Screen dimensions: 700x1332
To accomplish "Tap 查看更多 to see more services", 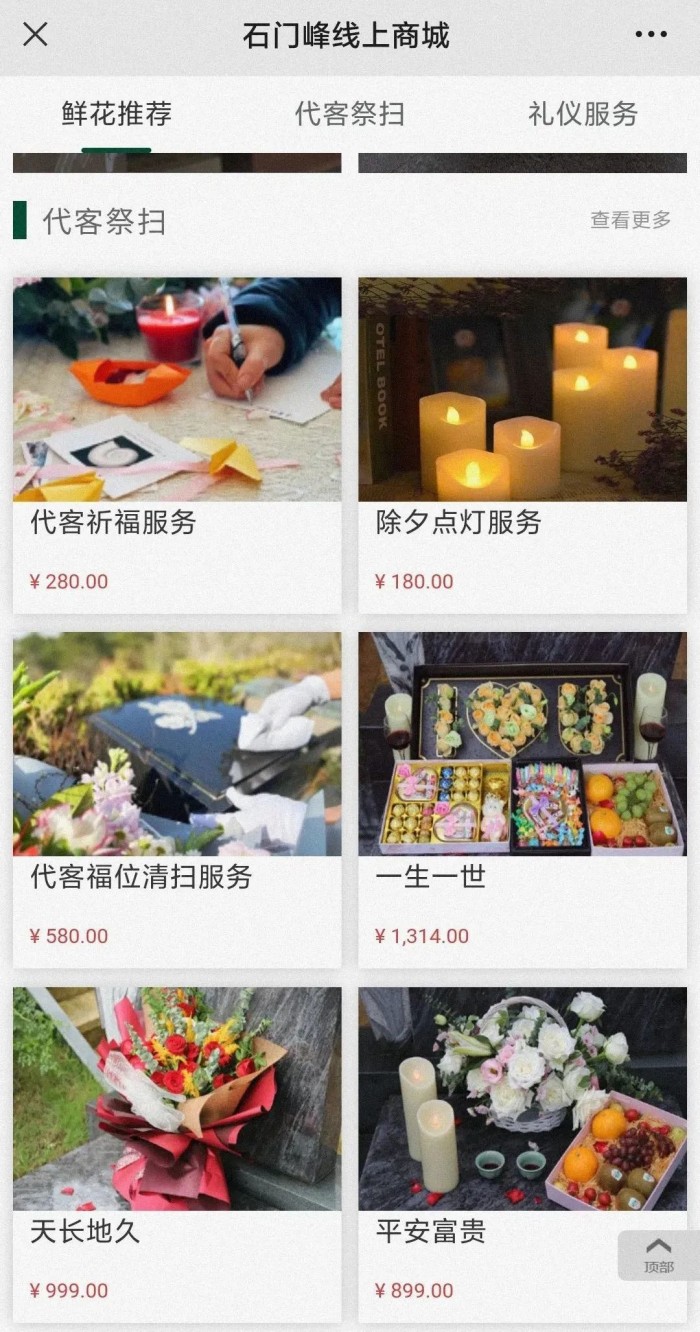I will coord(630,220).
